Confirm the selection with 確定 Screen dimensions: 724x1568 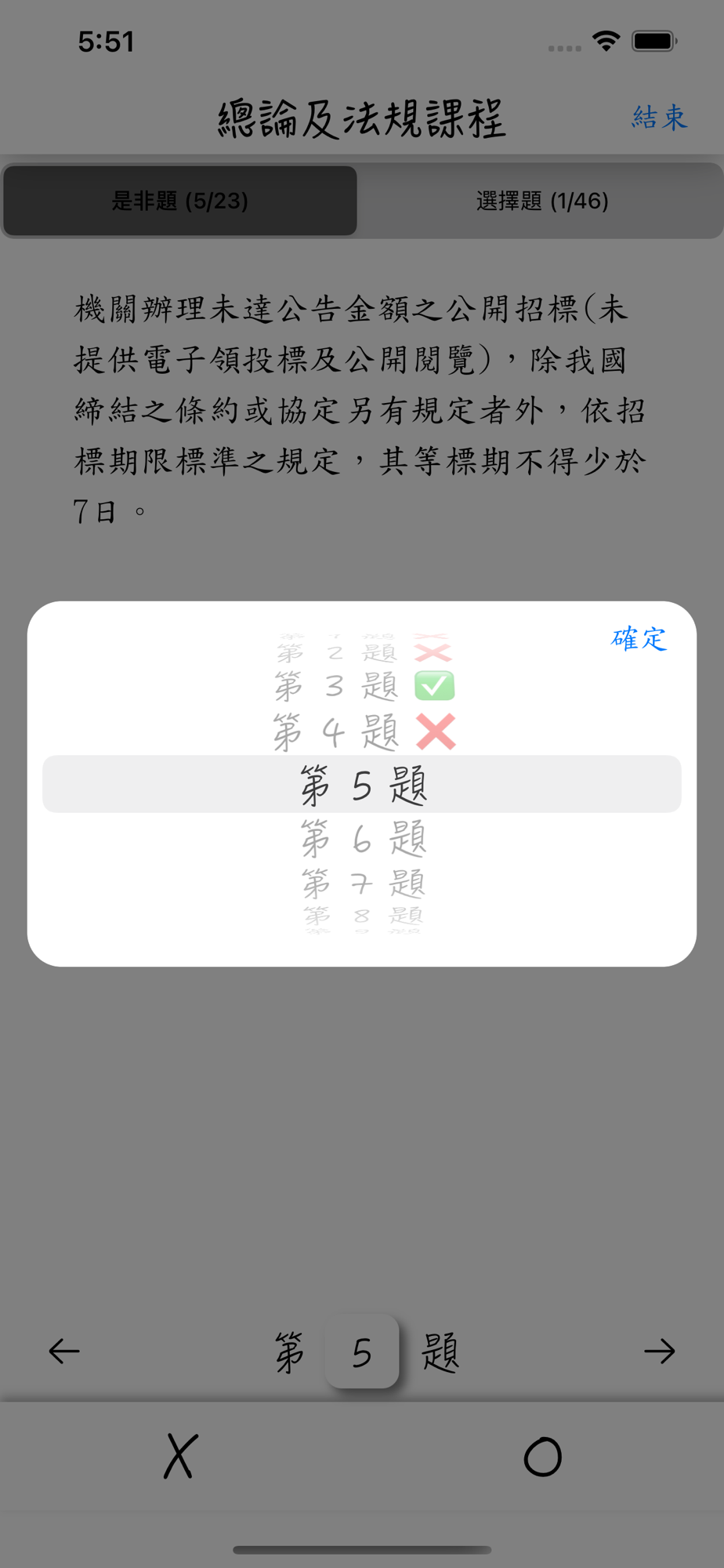coord(639,639)
